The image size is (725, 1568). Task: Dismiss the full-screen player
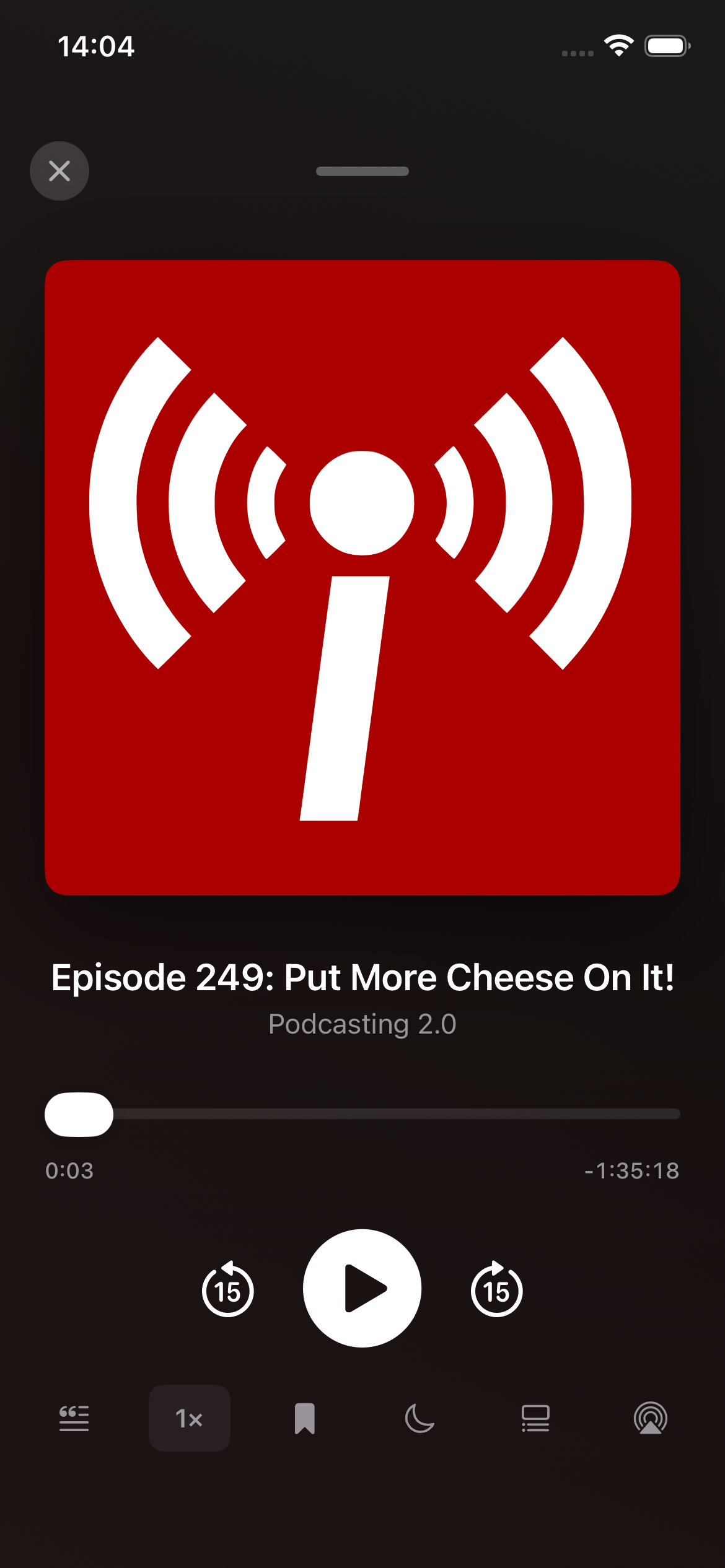tap(59, 171)
